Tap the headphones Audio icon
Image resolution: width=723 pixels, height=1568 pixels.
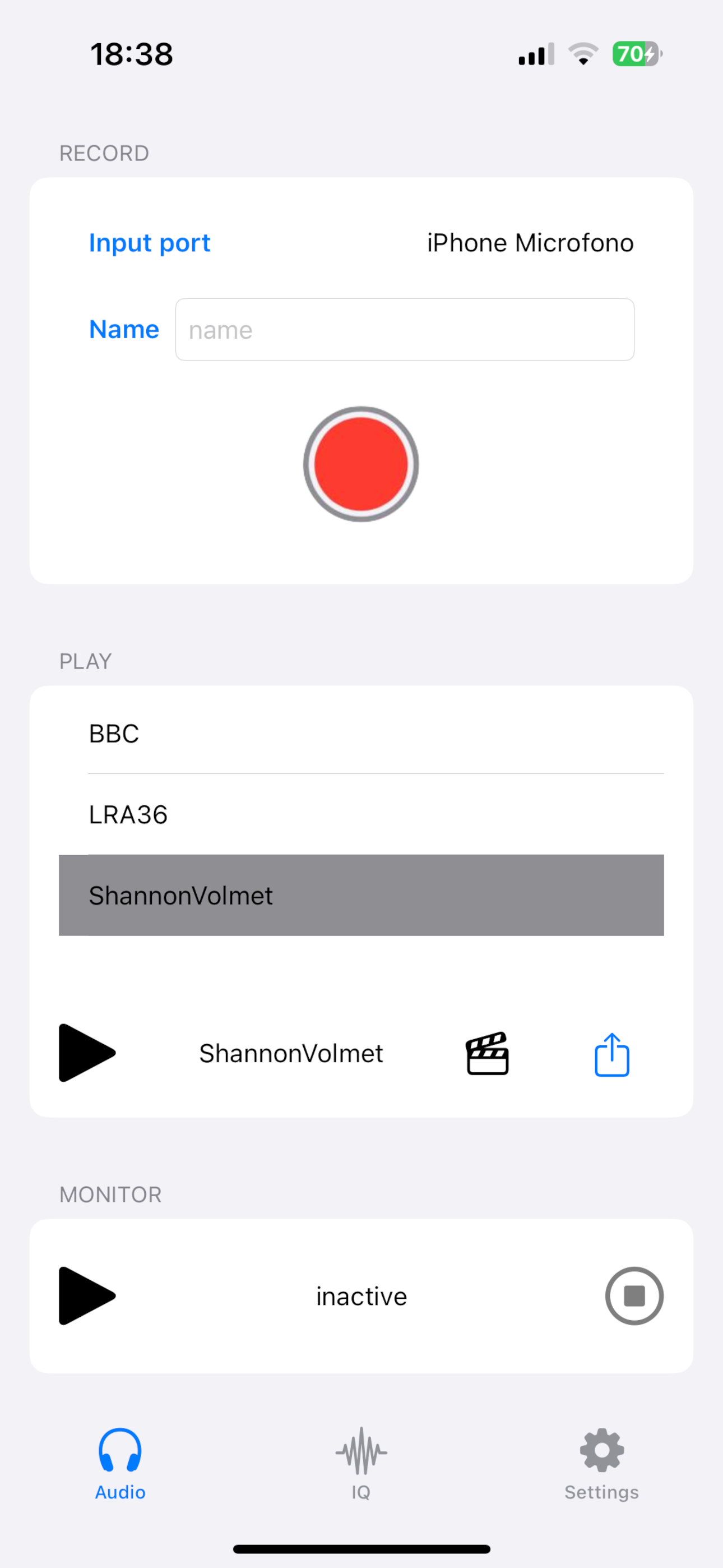(x=119, y=1452)
